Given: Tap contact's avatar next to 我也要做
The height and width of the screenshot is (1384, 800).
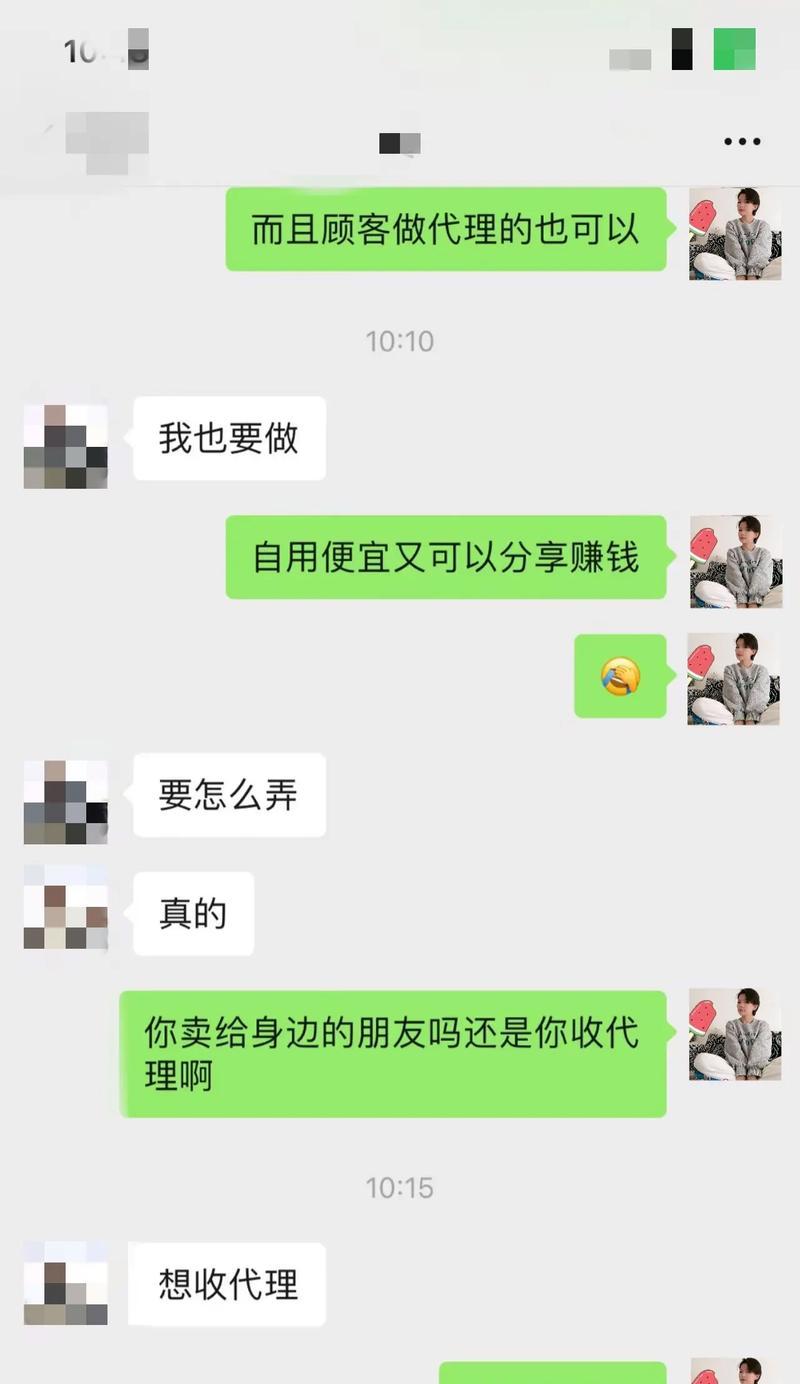Looking at the screenshot, I should click(66, 446).
